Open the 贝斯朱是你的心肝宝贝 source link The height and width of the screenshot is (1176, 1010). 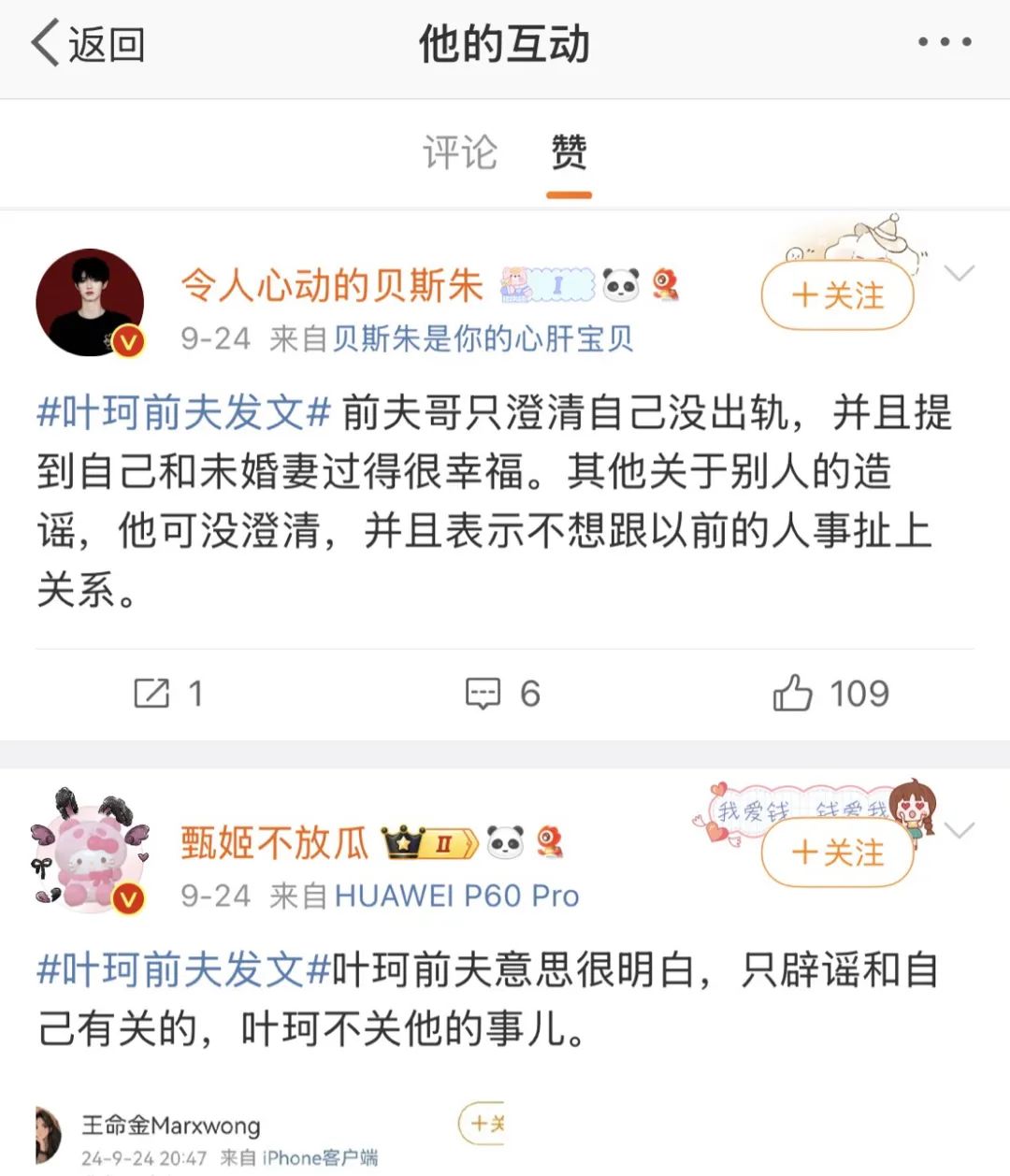483,338
